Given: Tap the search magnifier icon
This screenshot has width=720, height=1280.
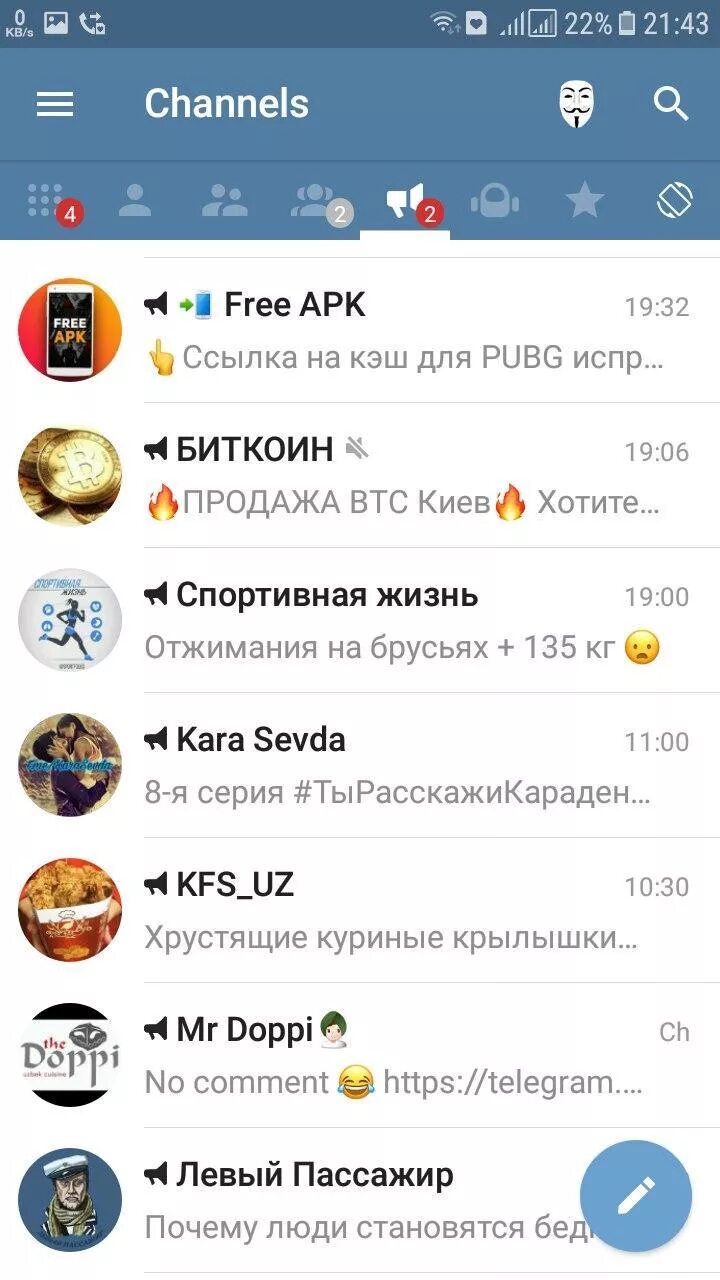Looking at the screenshot, I should coord(671,104).
